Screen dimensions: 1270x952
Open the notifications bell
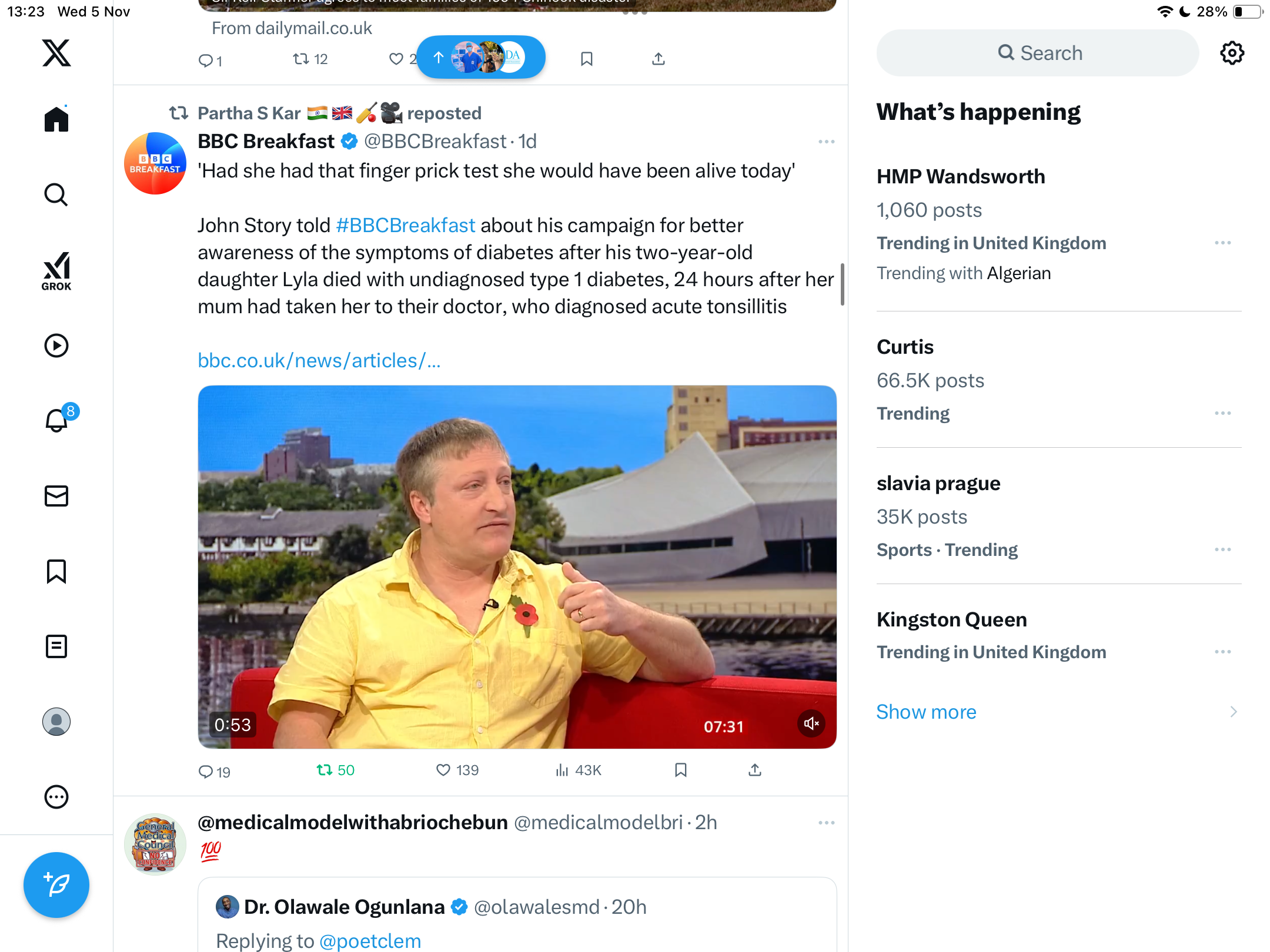tap(57, 420)
